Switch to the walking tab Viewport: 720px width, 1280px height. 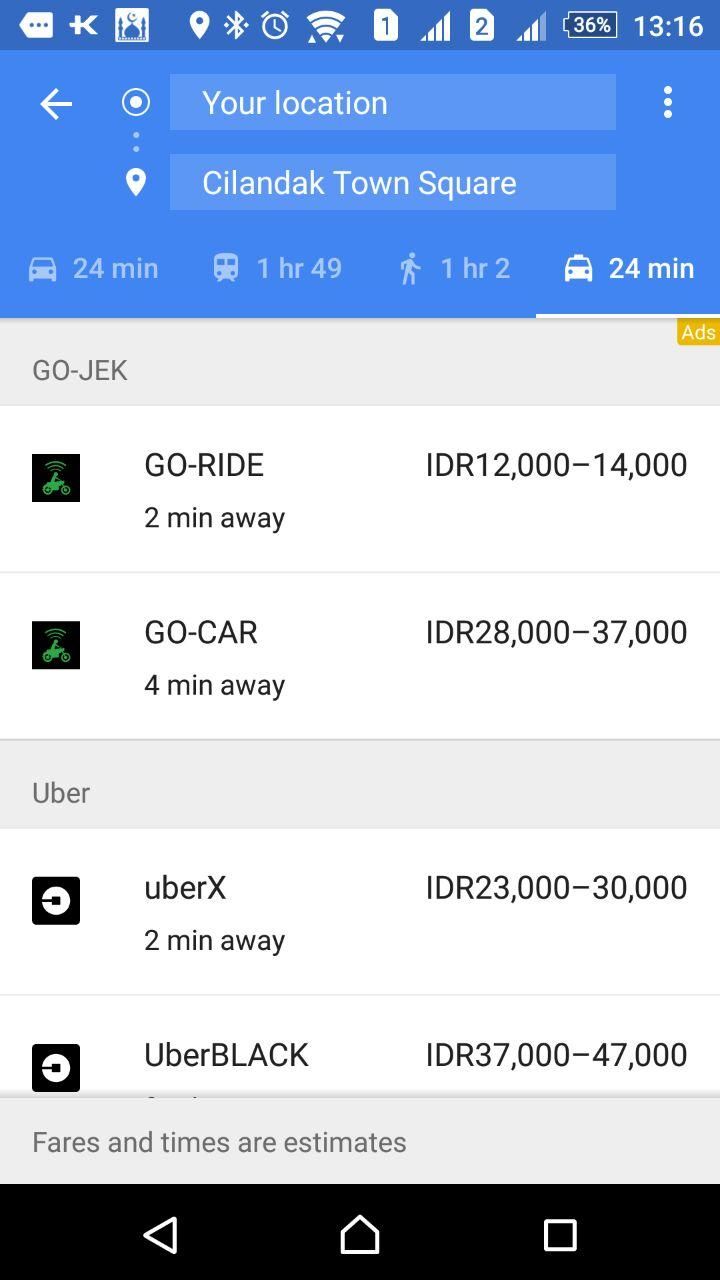(x=454, y=268)
